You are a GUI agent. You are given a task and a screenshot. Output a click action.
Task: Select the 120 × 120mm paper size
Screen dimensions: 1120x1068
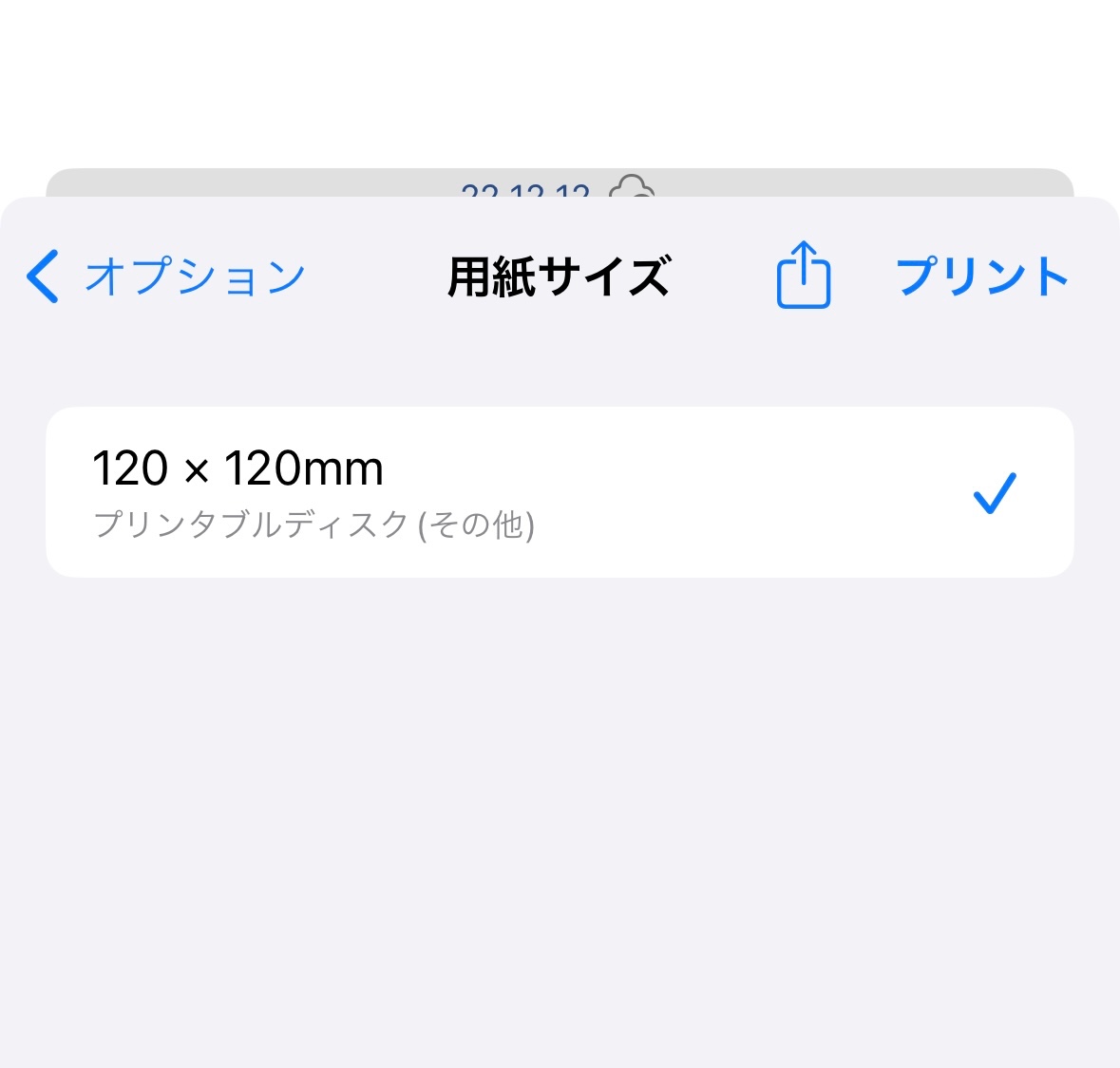(559, 492)
